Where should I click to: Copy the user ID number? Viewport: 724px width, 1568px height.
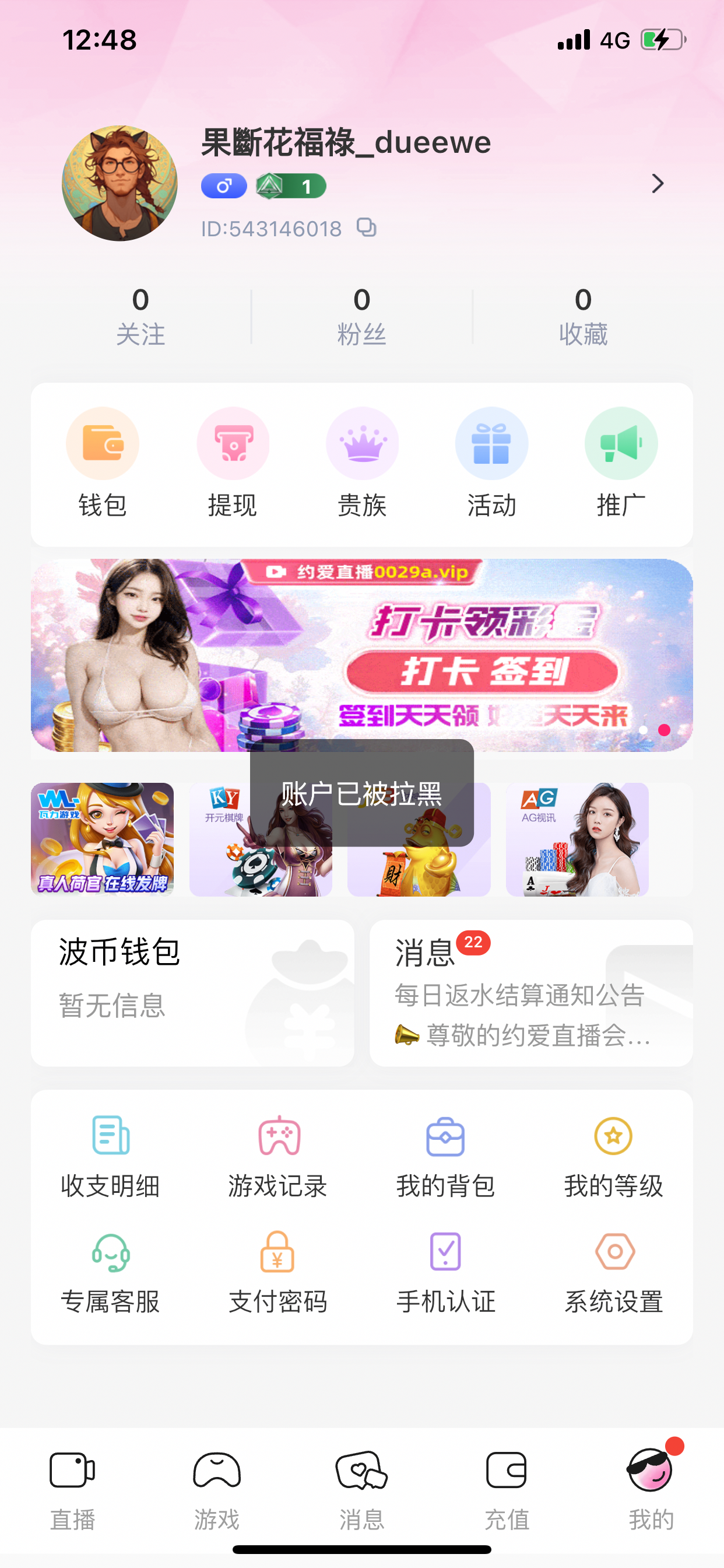click(x=366, y=228)
